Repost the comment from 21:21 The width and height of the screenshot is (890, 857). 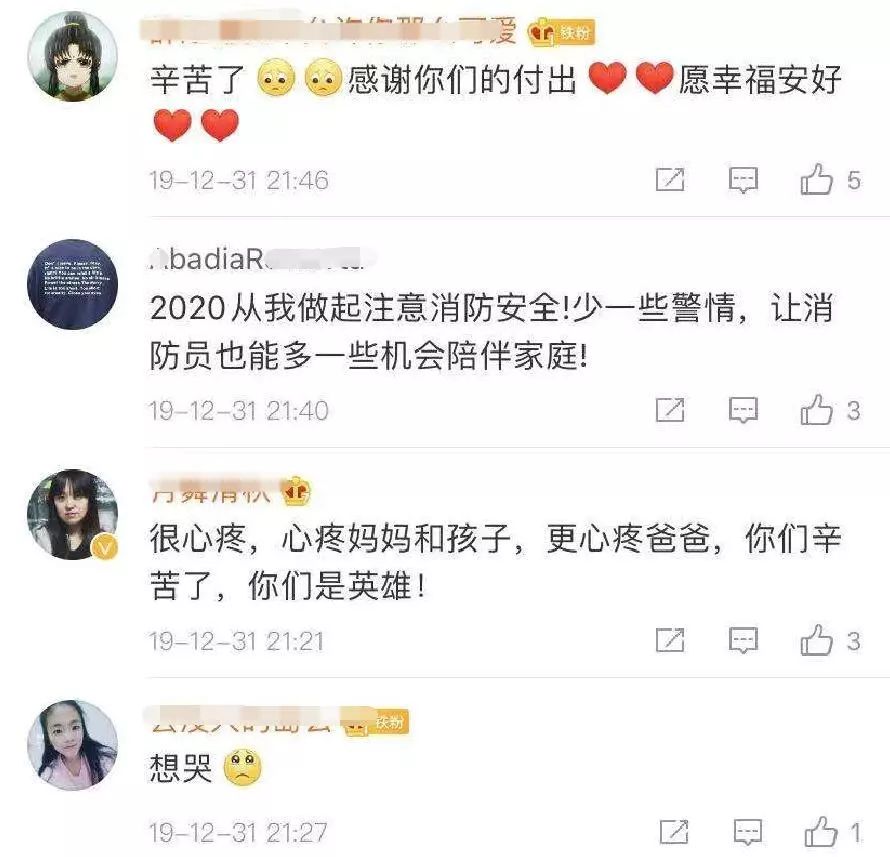[670, 640]
